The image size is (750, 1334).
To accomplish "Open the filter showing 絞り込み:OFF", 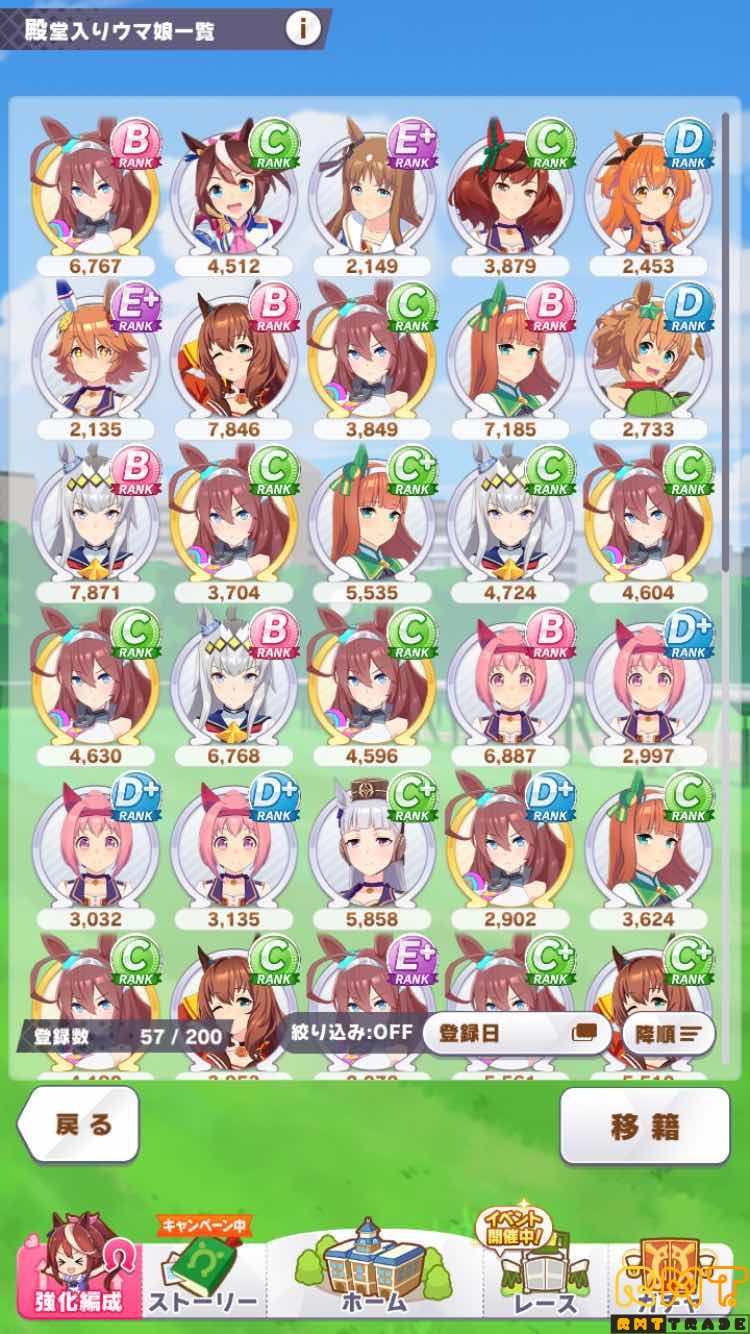I will tap(351, 1033).
